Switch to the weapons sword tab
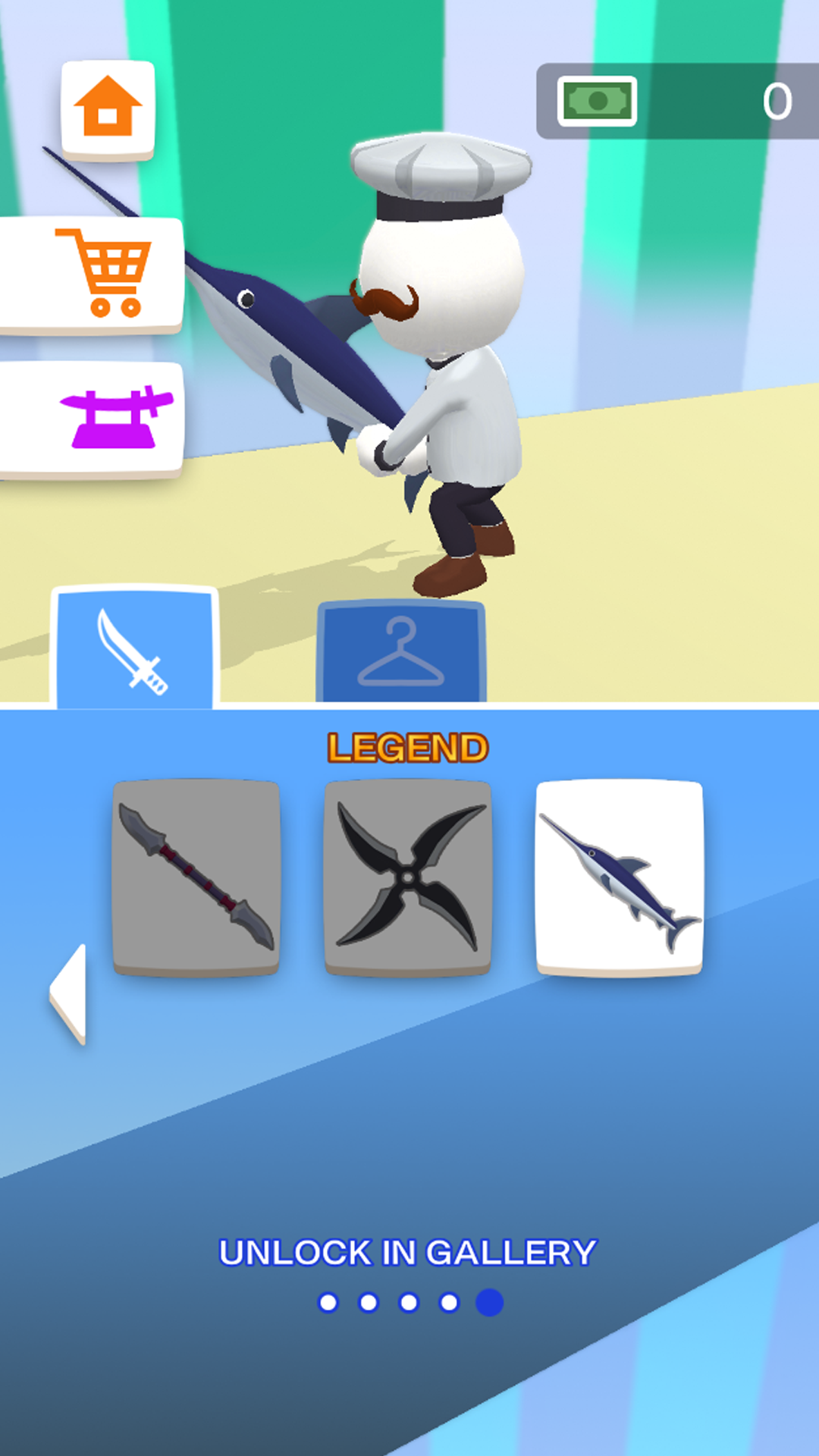Image resolution: width=819 pixels, height=1456 pixels. coord(134,648)
